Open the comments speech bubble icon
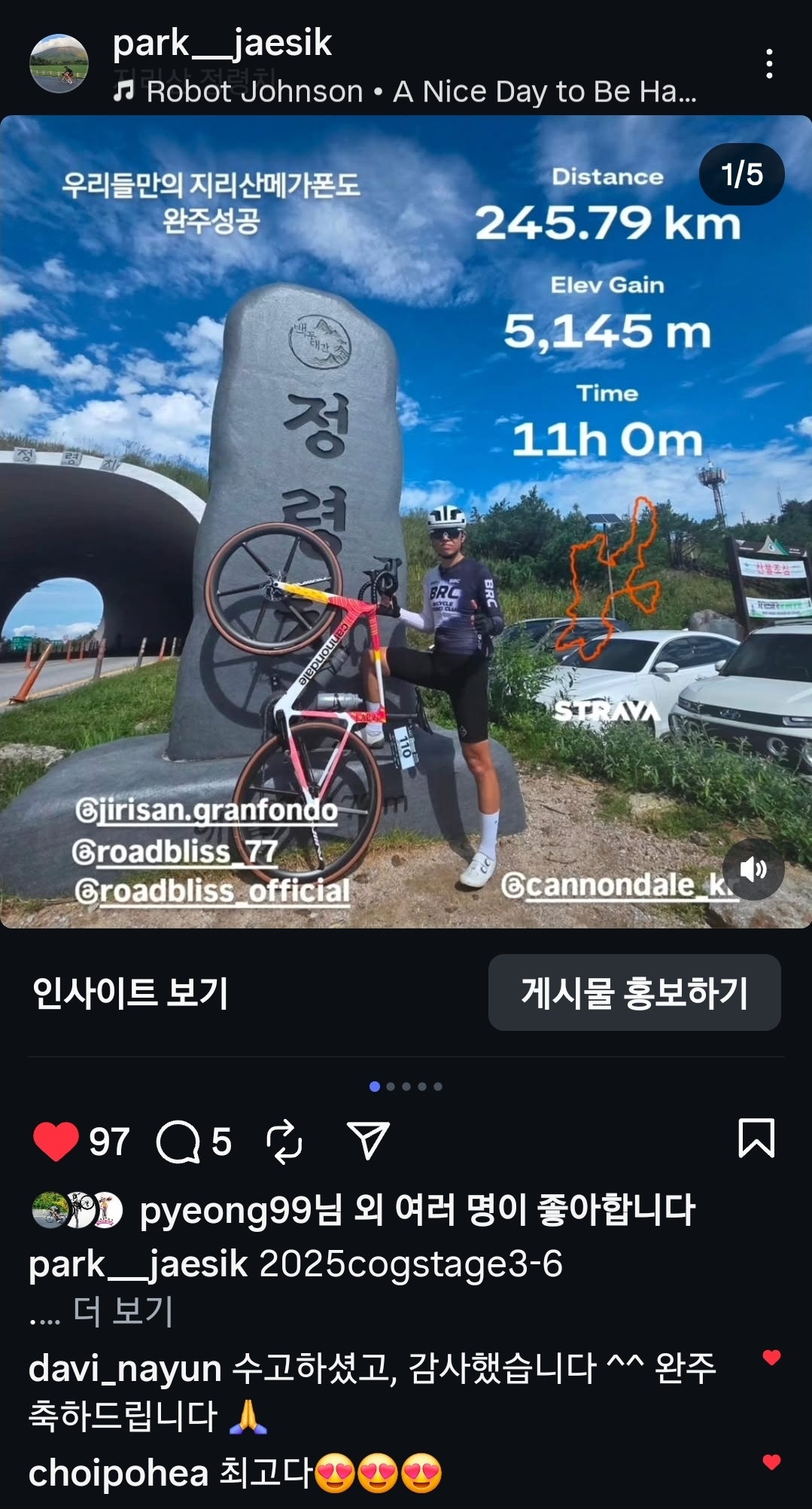This screenshot has width=812, height=1509. point(178,1142)
